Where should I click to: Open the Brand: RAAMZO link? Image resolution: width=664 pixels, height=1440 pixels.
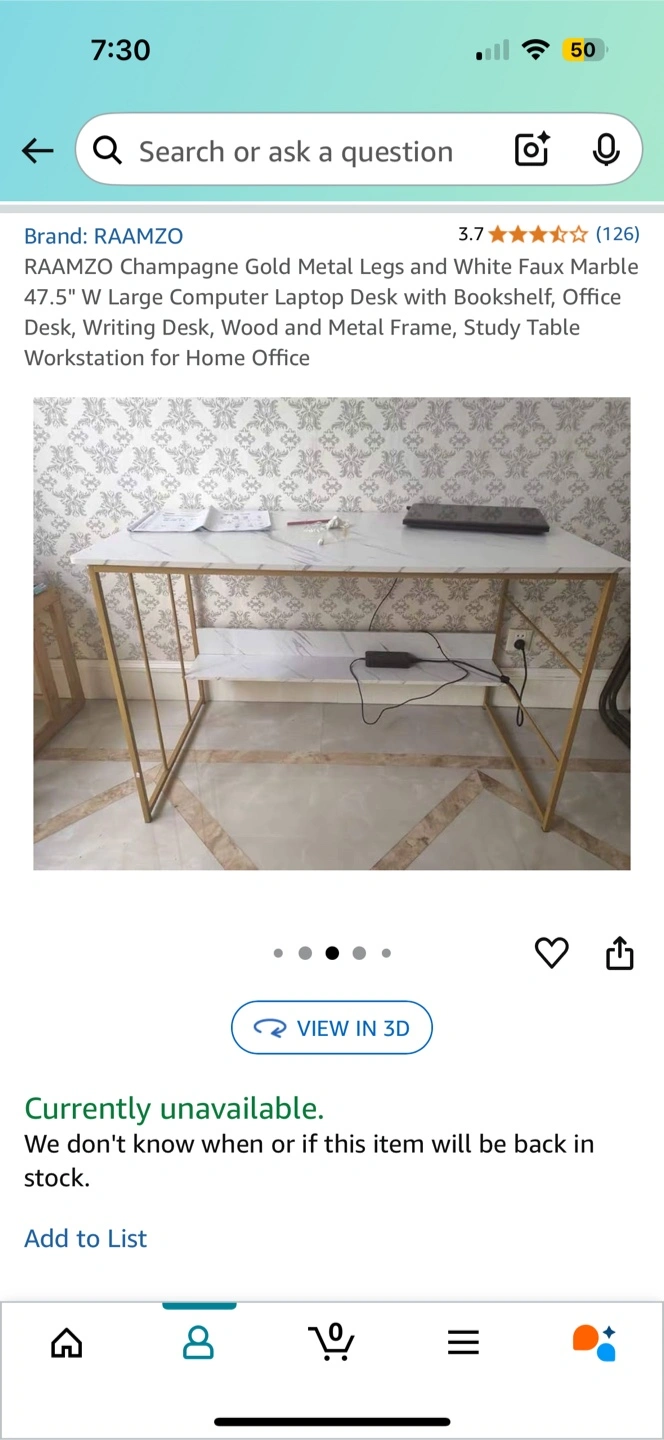tap(103, 236)
